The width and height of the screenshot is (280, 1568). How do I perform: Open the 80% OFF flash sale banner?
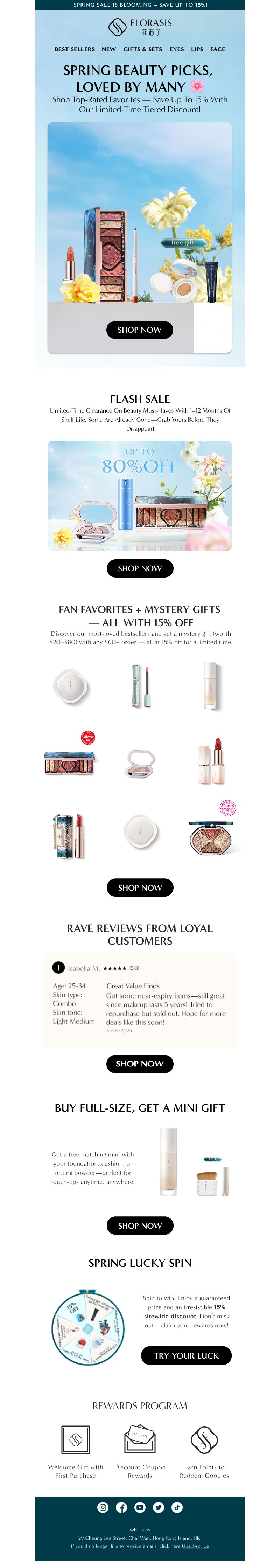click(x=139, y=496)
